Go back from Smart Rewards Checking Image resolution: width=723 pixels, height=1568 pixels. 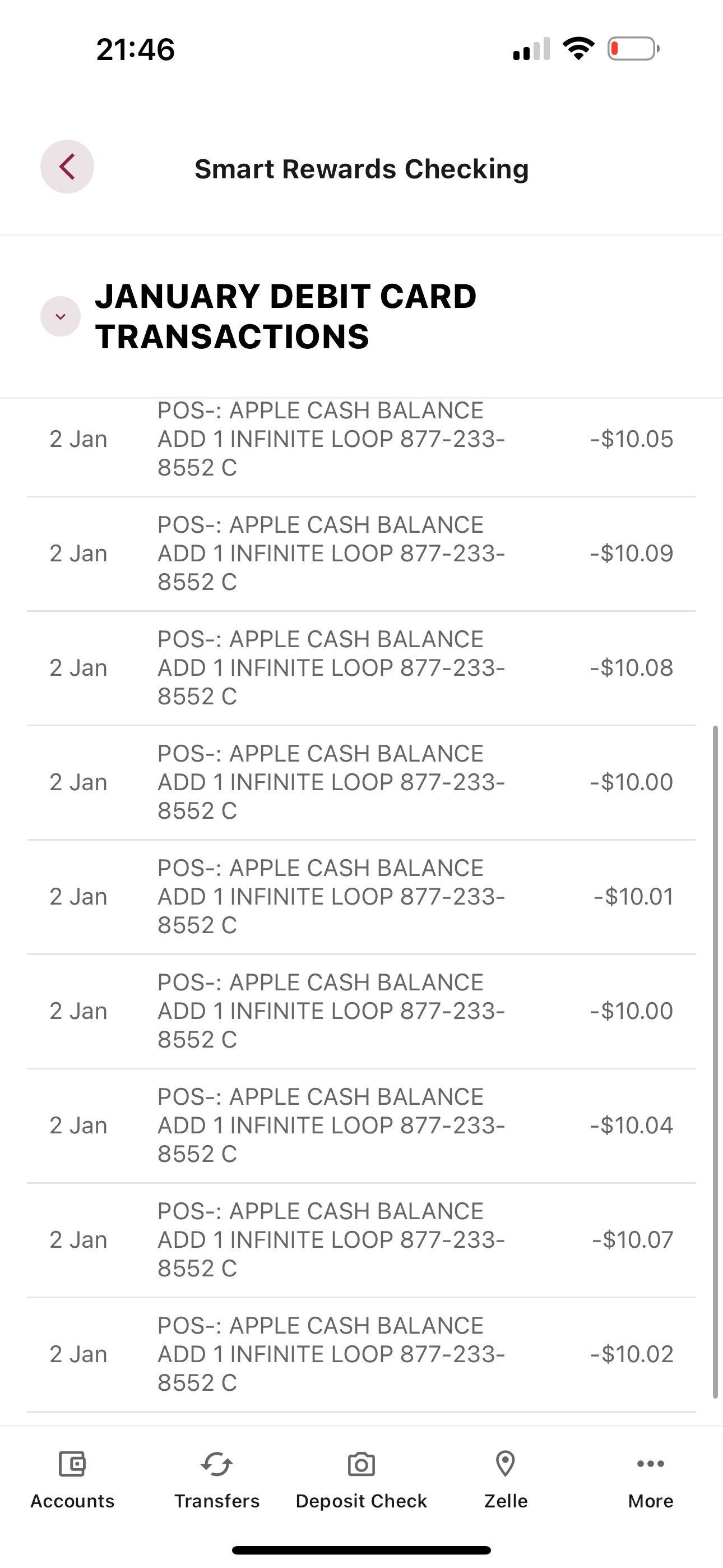tap(67, 167)
